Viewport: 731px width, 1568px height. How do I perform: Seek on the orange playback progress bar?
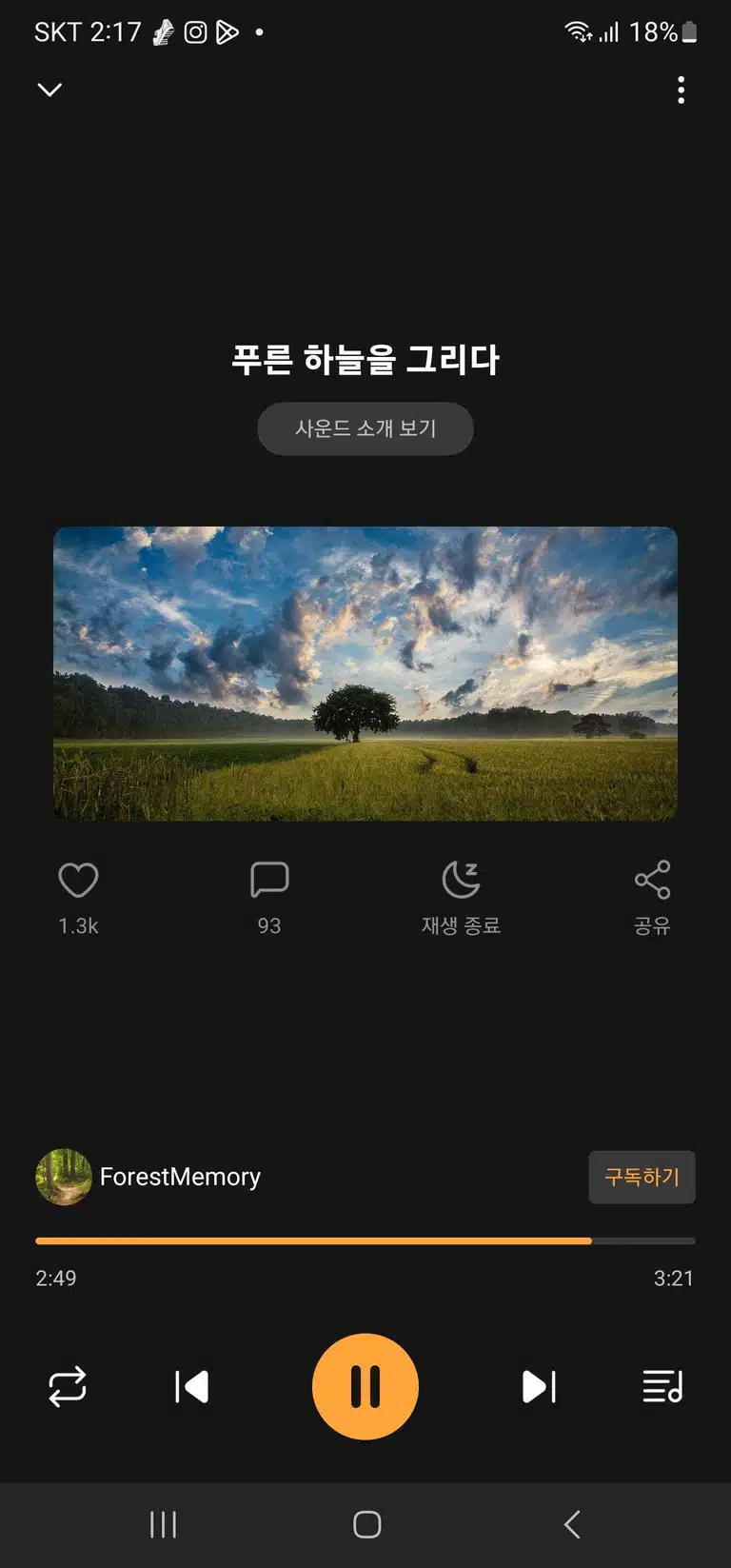pyautogui.click(x=365, y=1241)
